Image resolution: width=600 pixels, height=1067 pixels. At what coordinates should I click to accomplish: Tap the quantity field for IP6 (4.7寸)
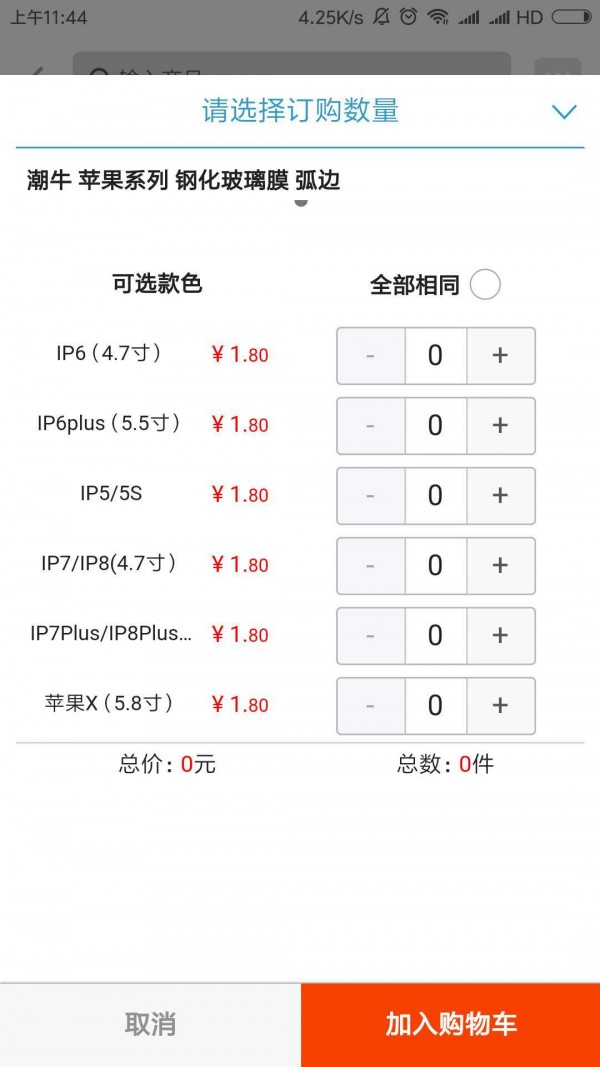pos(435,355)
